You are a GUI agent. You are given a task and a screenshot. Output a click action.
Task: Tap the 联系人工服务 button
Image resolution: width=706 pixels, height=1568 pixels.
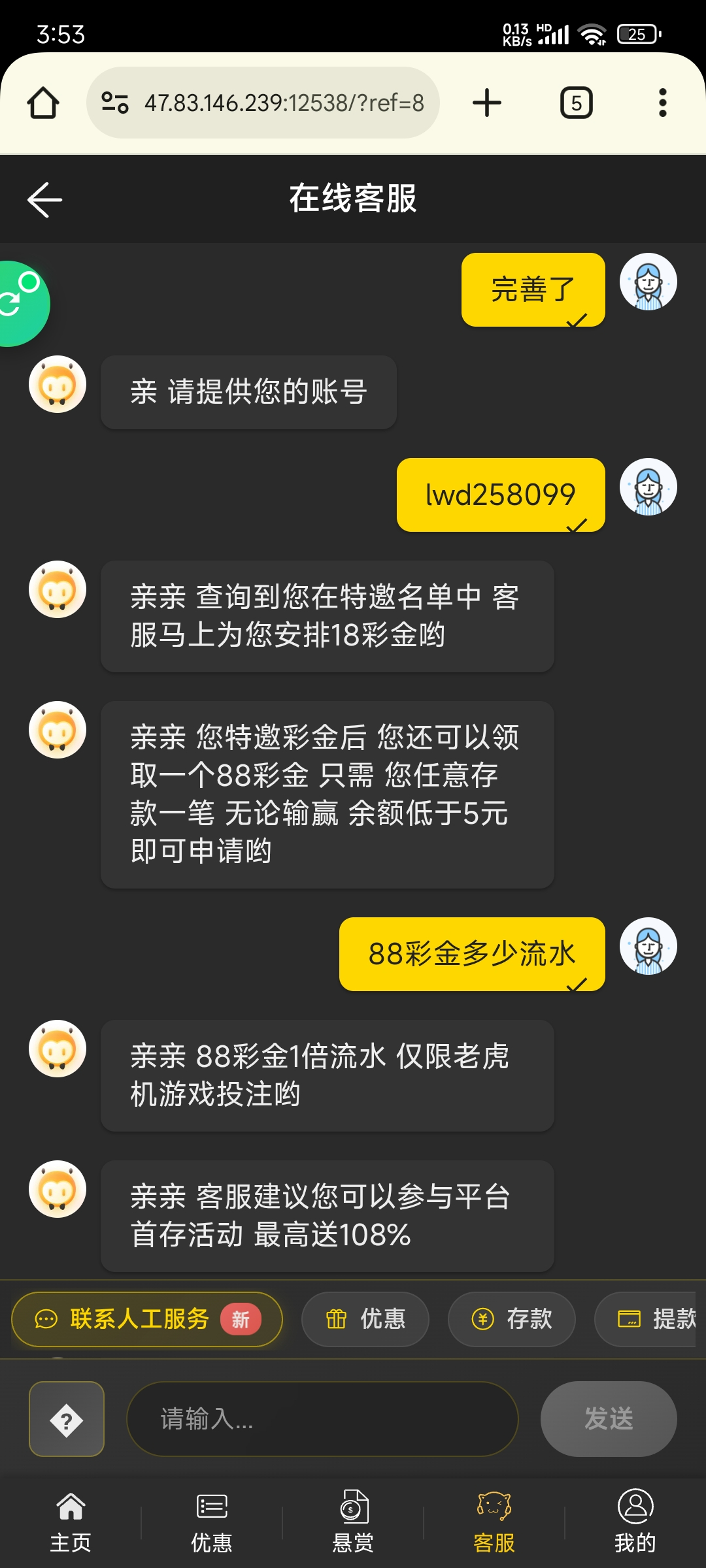tap(147, 1319)
